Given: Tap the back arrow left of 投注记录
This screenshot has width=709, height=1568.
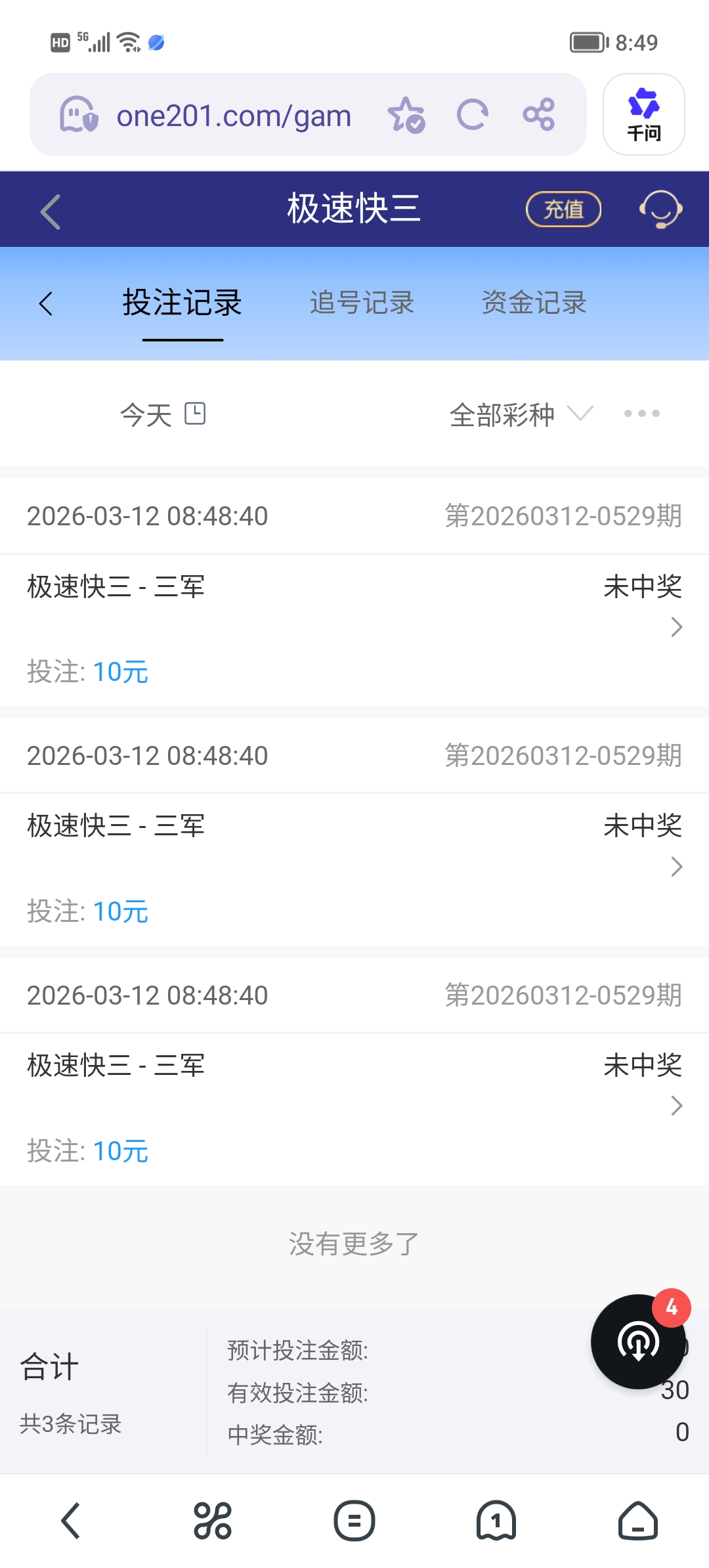Looking at the screenshot, I should pos(46,303).
